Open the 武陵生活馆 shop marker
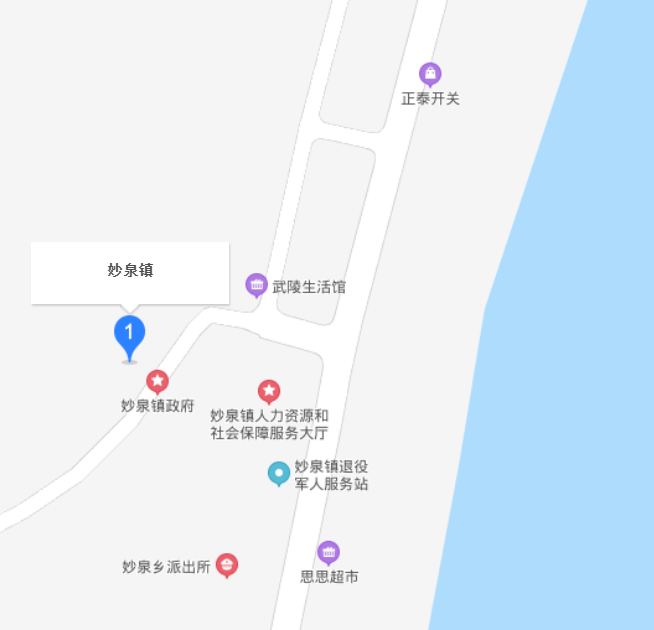The image size is (654, 630). (257, 285)
